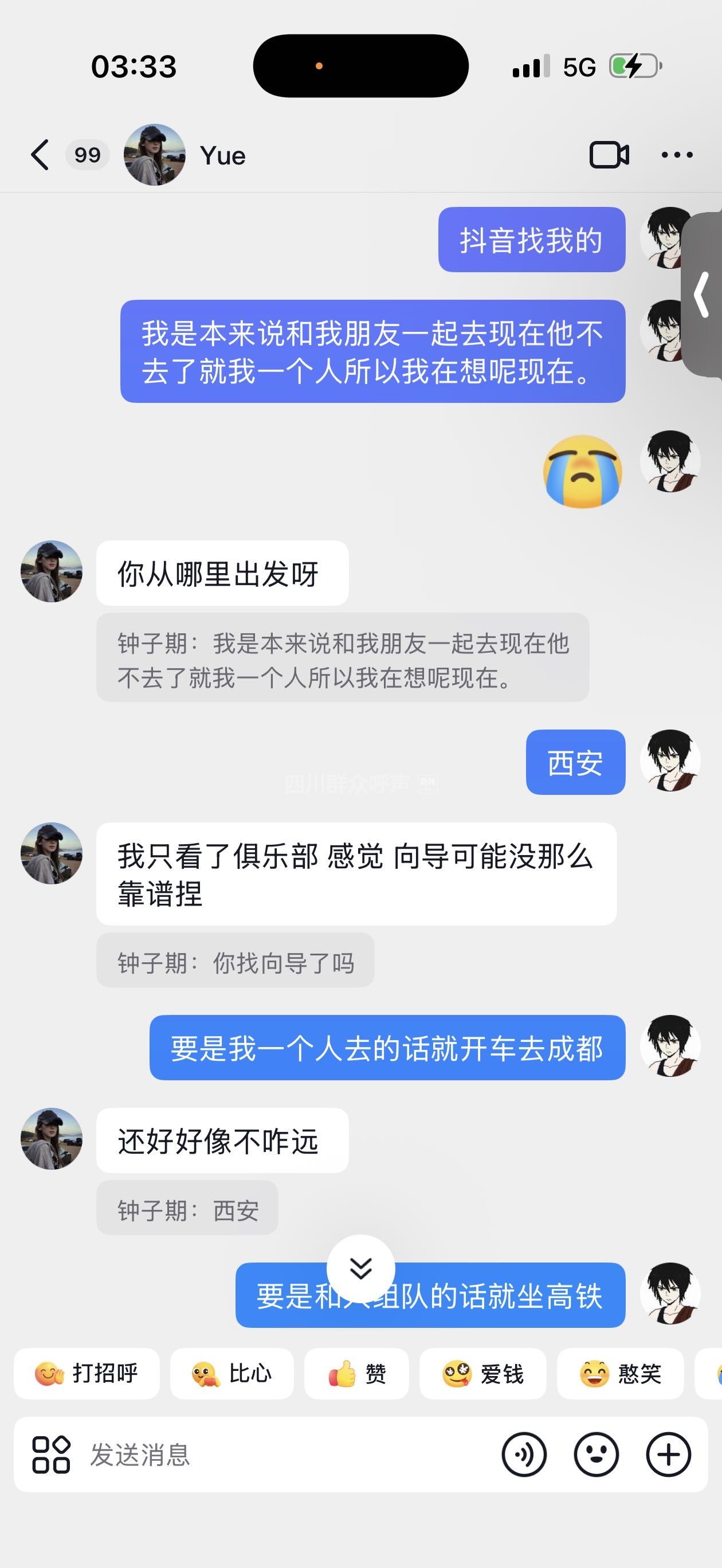722x1568 pixels.
Task: Jump to quoted message 你找向导了吗
Action: [x=235, y=963]
